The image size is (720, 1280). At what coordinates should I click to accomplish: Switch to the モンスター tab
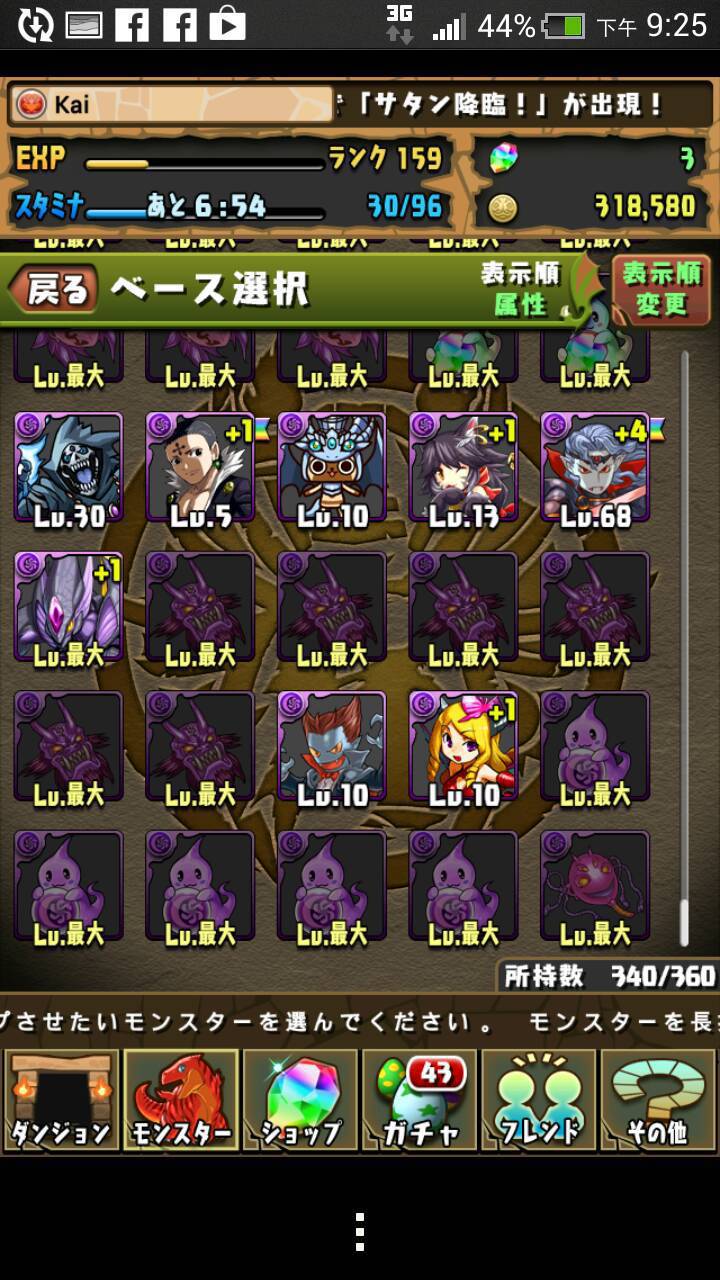tap(181, 1100)
